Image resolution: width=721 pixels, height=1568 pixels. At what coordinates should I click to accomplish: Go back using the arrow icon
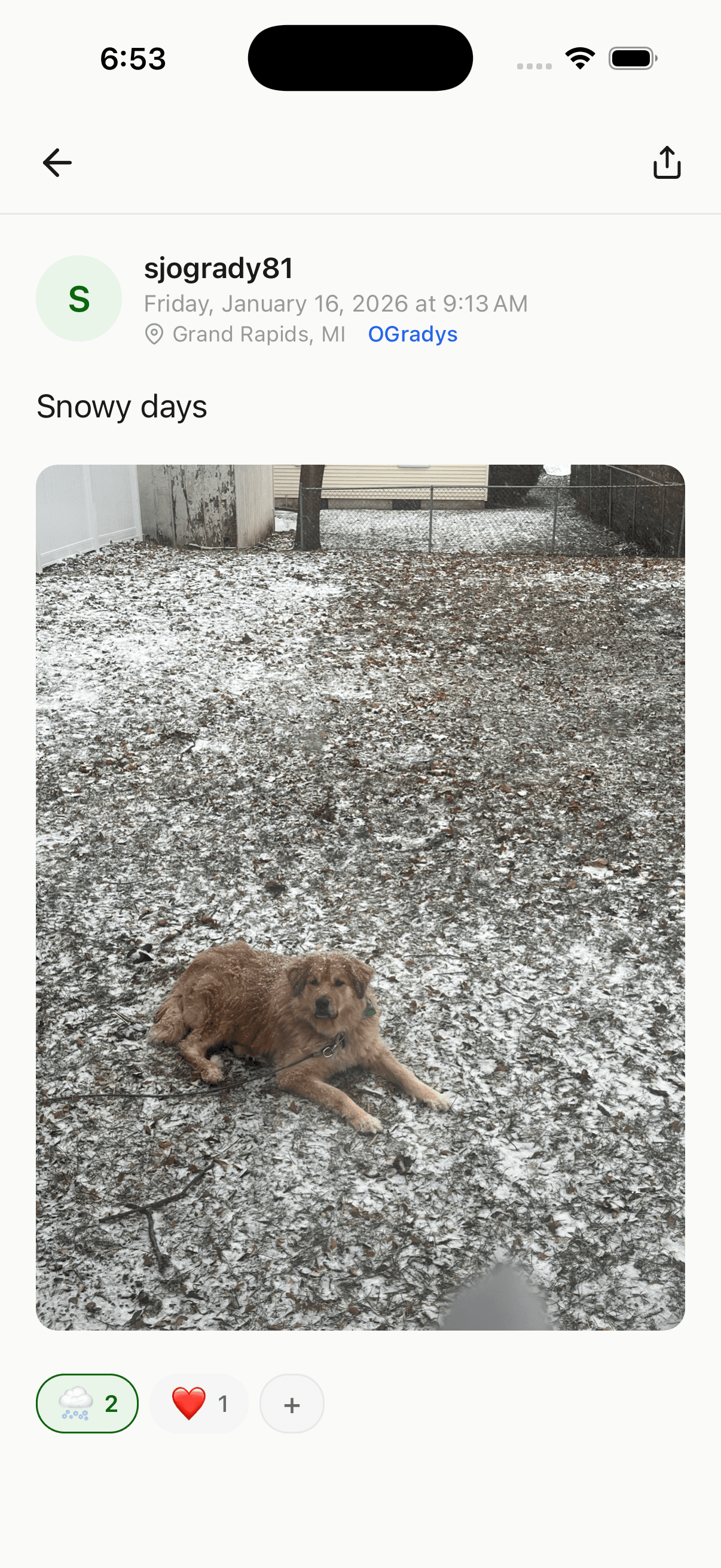[x=57, y=163]
